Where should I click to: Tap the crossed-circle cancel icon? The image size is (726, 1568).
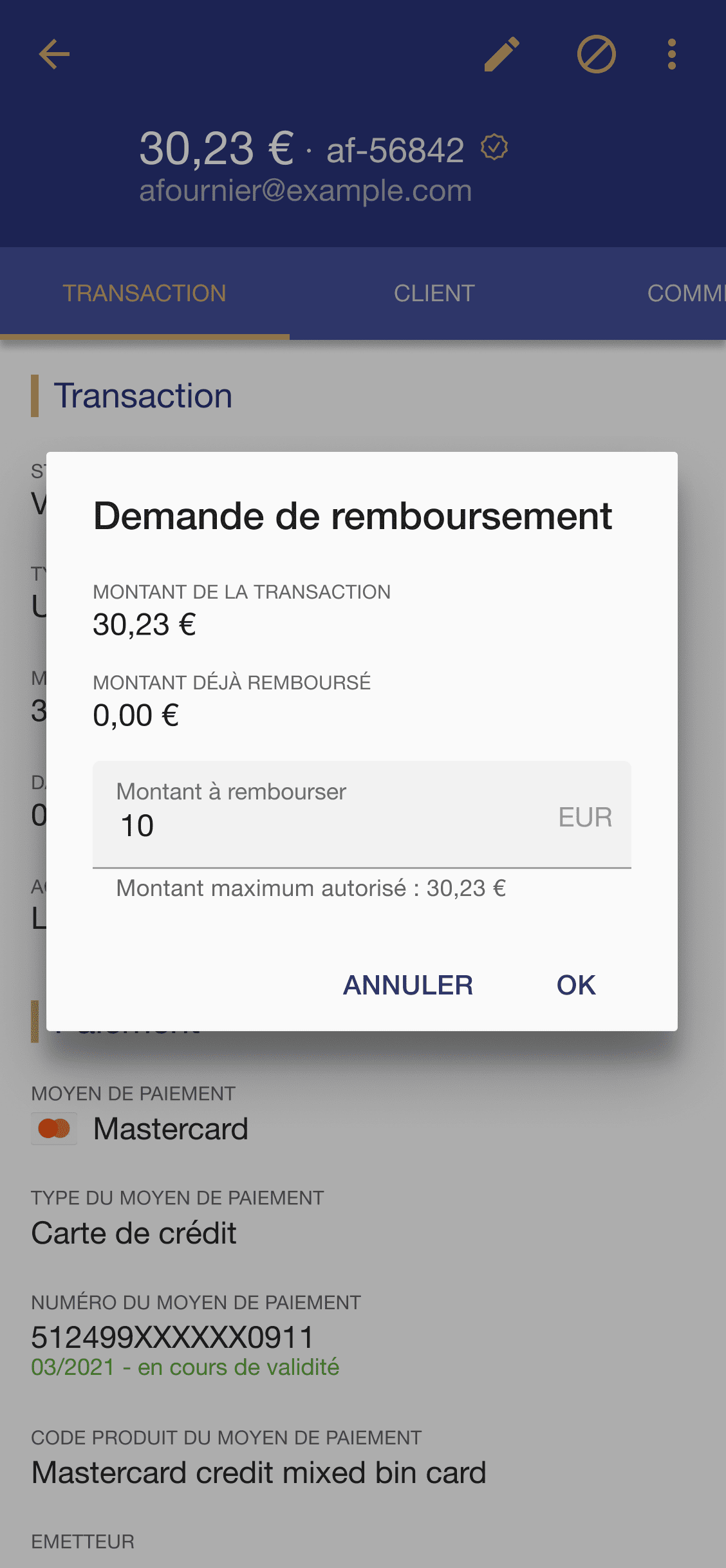click(596, 54)
